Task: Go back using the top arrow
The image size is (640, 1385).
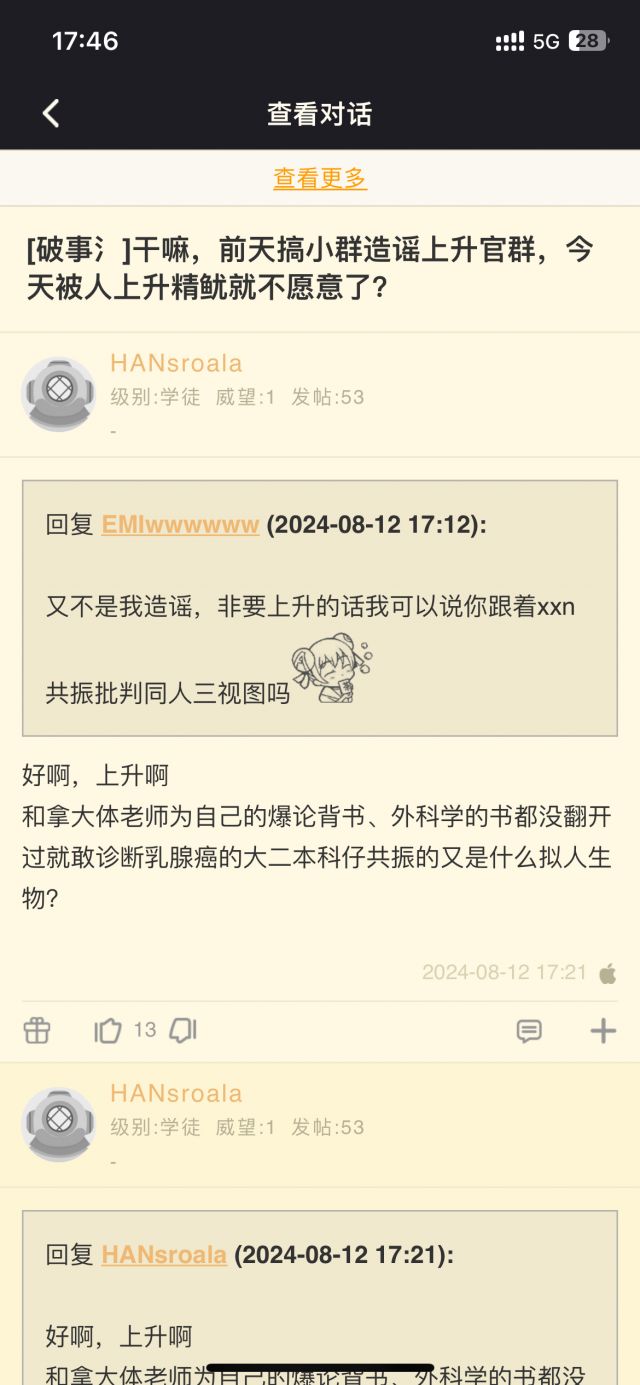Action: tap(51, 113)
